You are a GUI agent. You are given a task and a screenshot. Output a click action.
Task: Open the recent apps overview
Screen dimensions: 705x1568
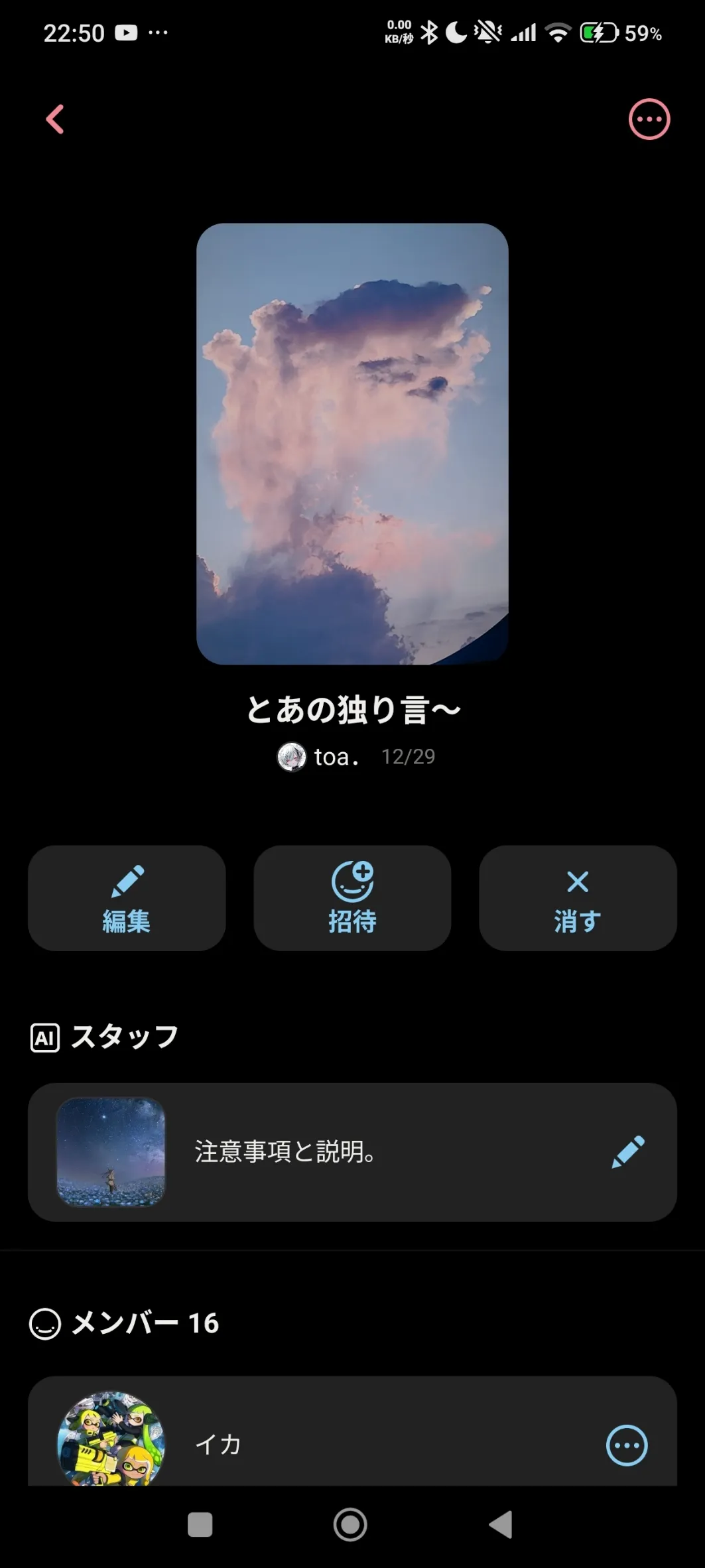point(200,1524)
